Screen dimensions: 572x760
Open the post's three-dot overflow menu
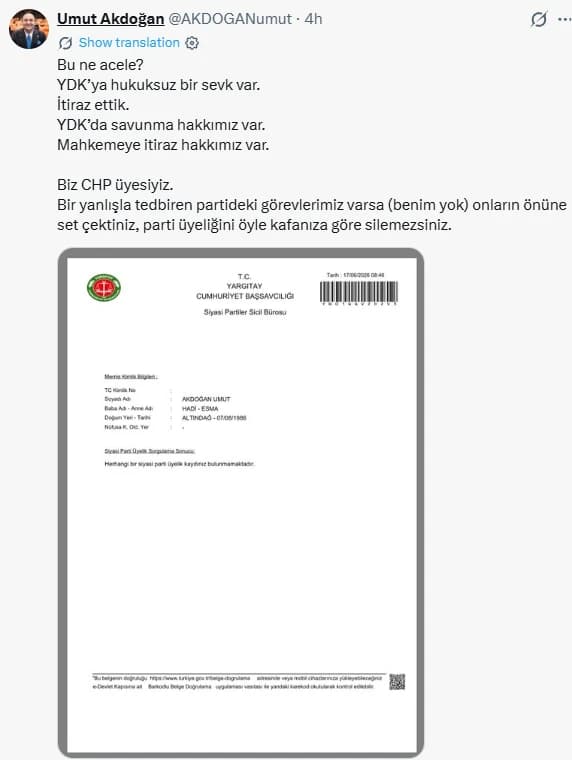pyautogui.click(x=564, y=19)
